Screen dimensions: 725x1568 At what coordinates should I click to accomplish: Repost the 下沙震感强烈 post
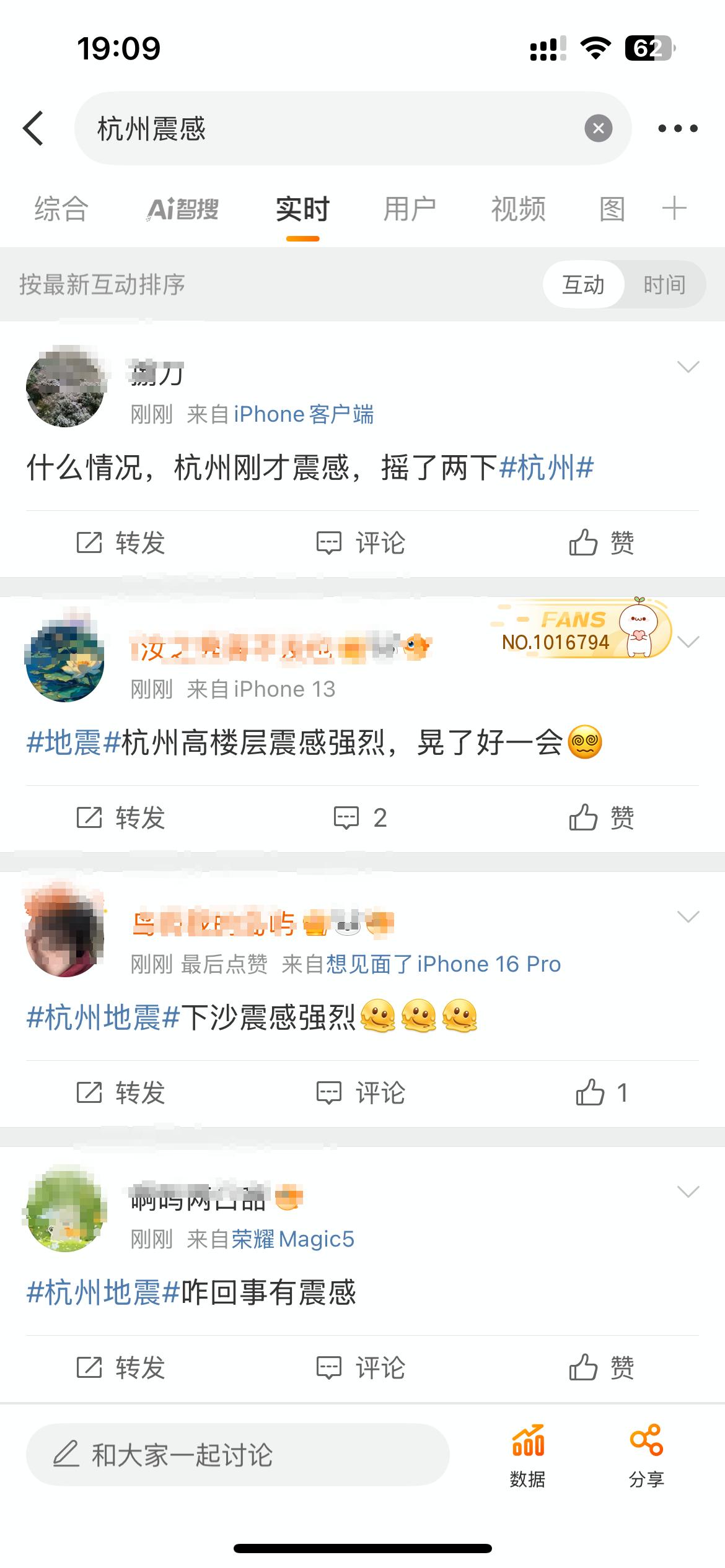pos(121,1093)
